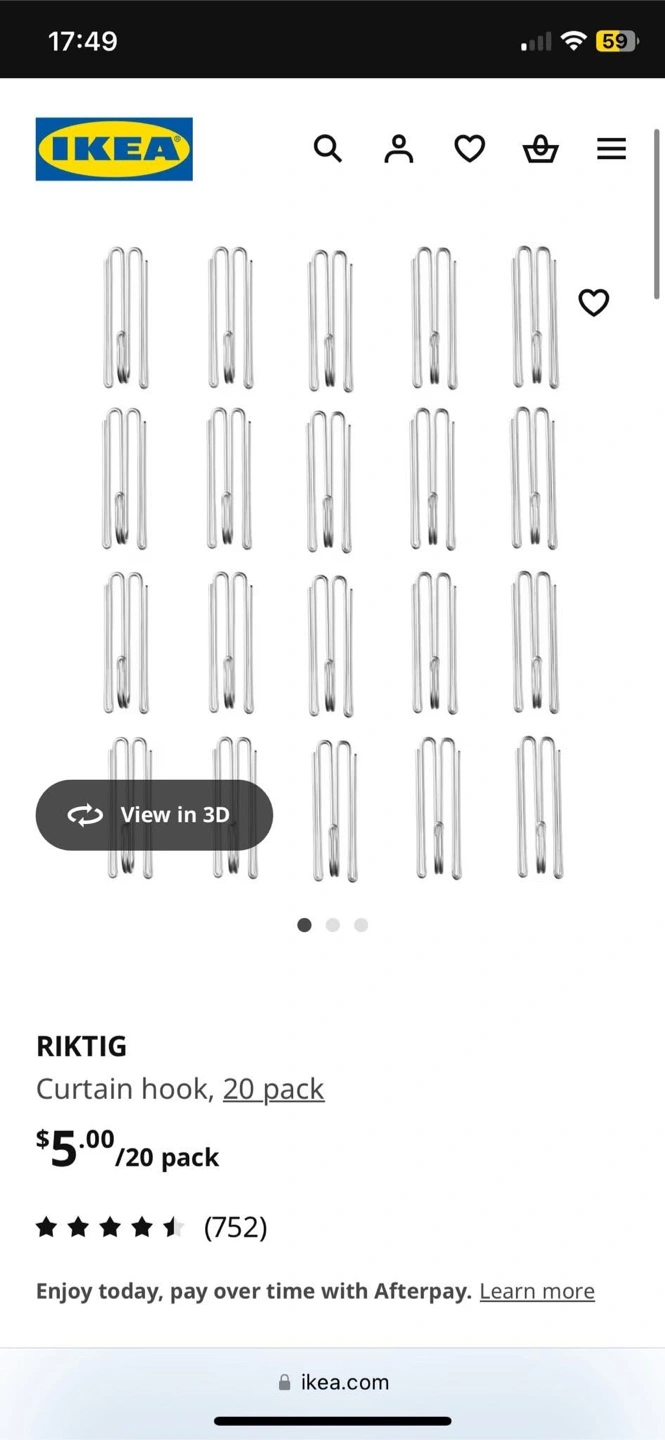The width and height of the screenshot is (665, 1440).
Task: Go to the IKEA home logo
Action: 114,149
